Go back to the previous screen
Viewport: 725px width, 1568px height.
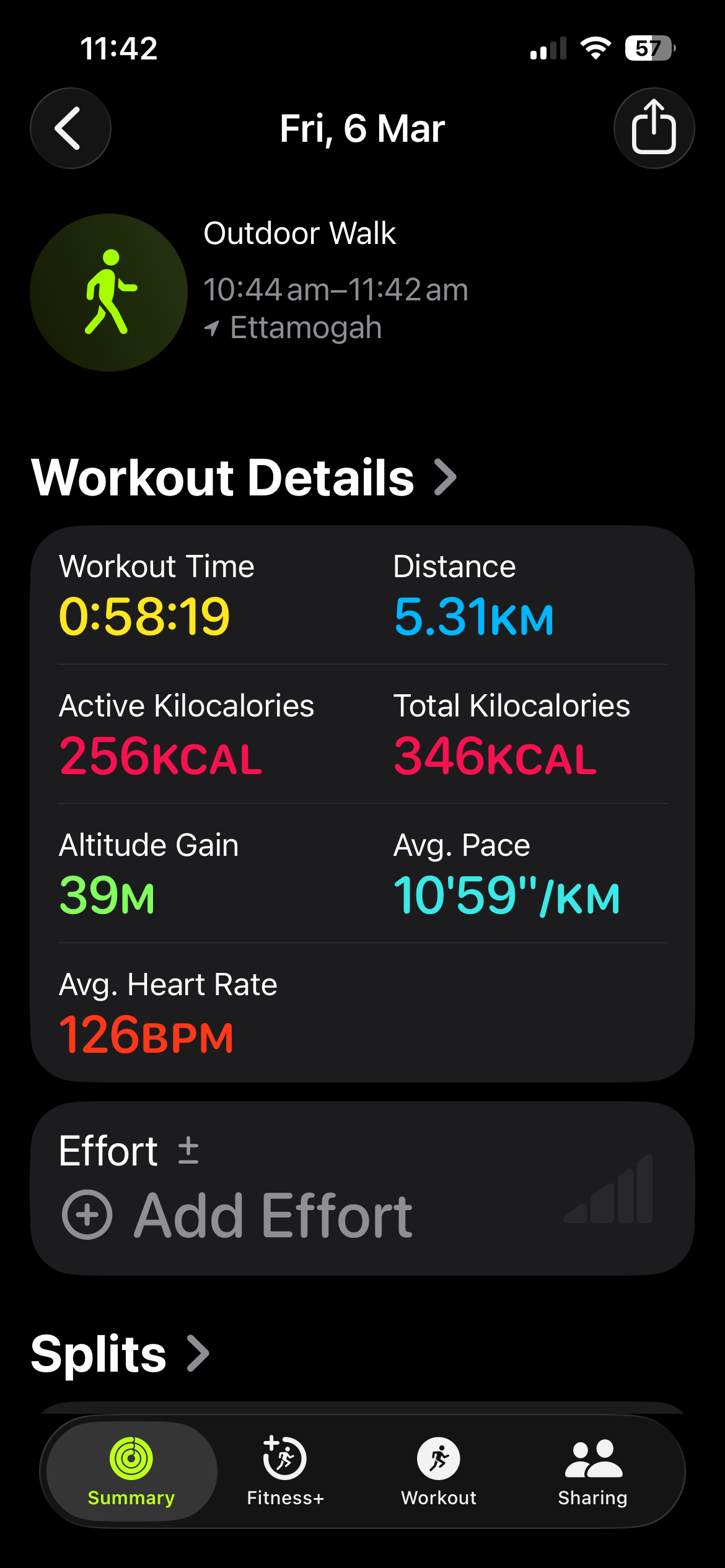click(x=70, y=128)
